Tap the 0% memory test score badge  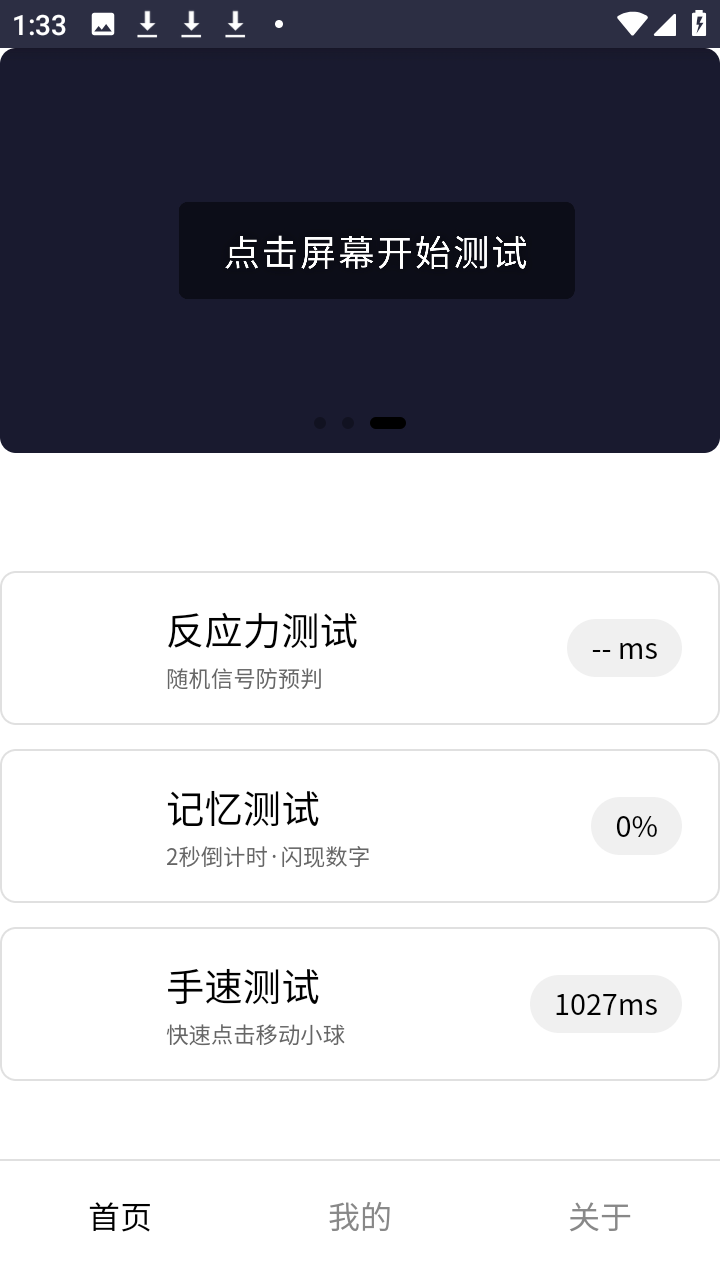tap(636, 825)
